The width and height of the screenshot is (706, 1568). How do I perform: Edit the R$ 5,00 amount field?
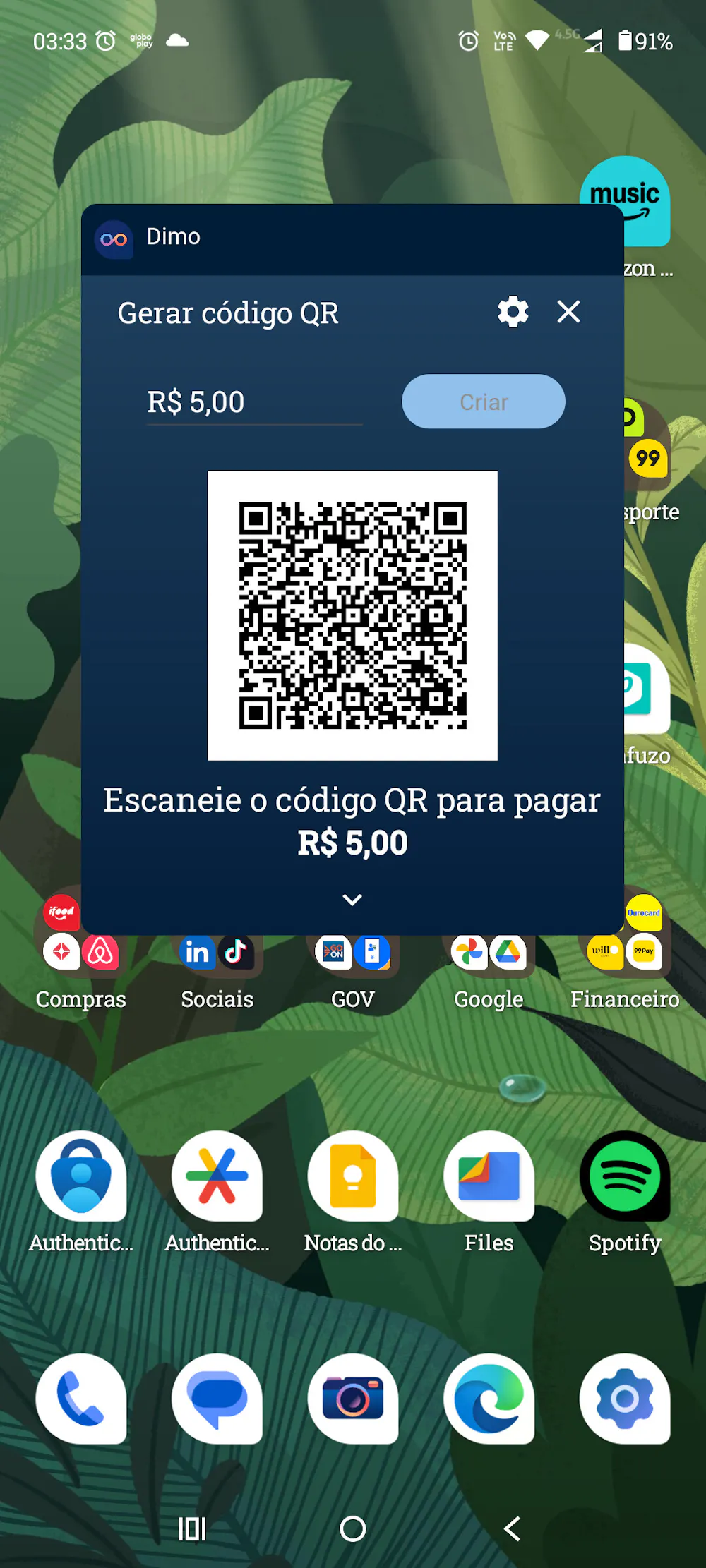254,403
